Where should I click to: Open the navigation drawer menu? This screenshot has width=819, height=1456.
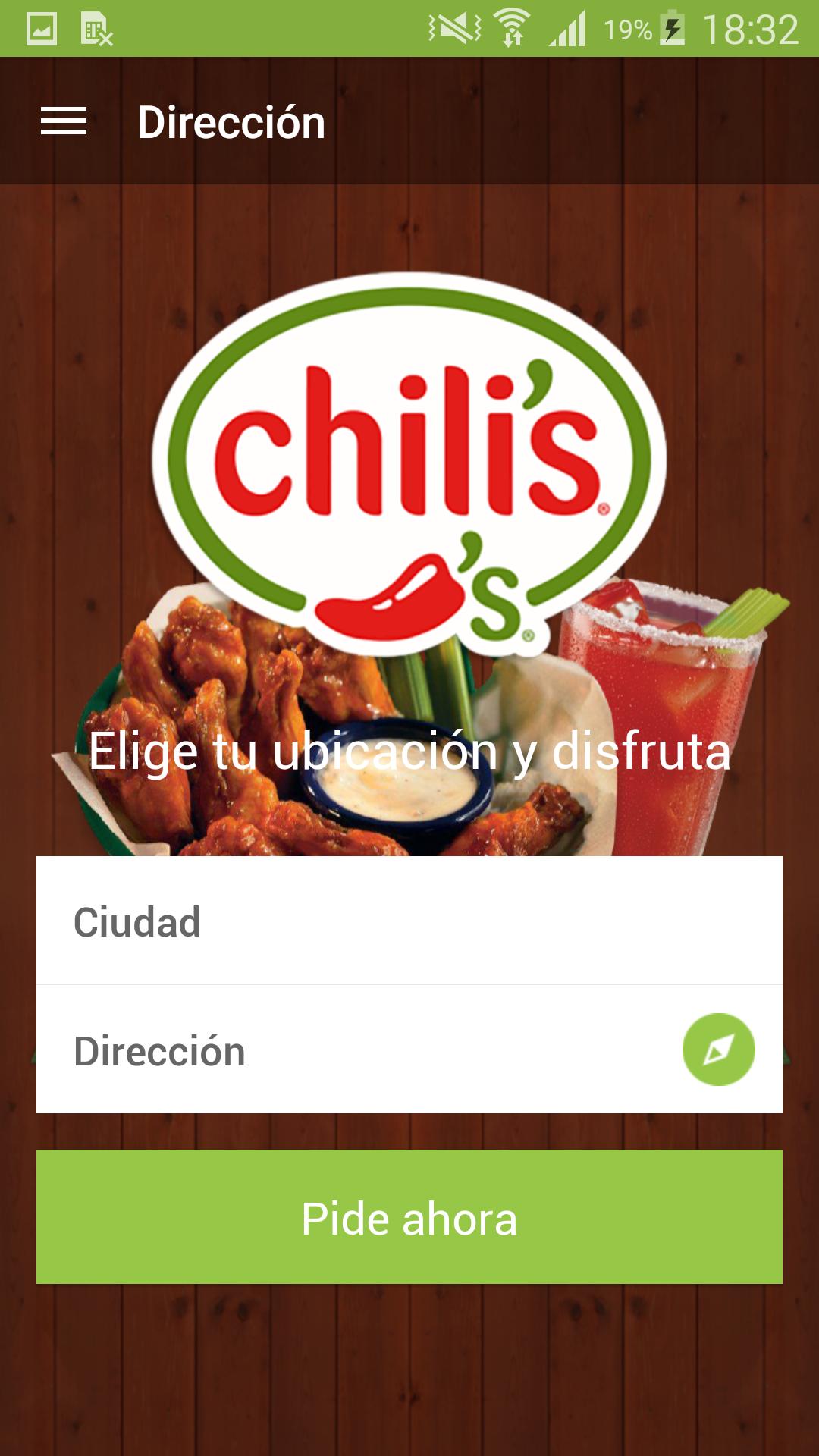[64, 121]
